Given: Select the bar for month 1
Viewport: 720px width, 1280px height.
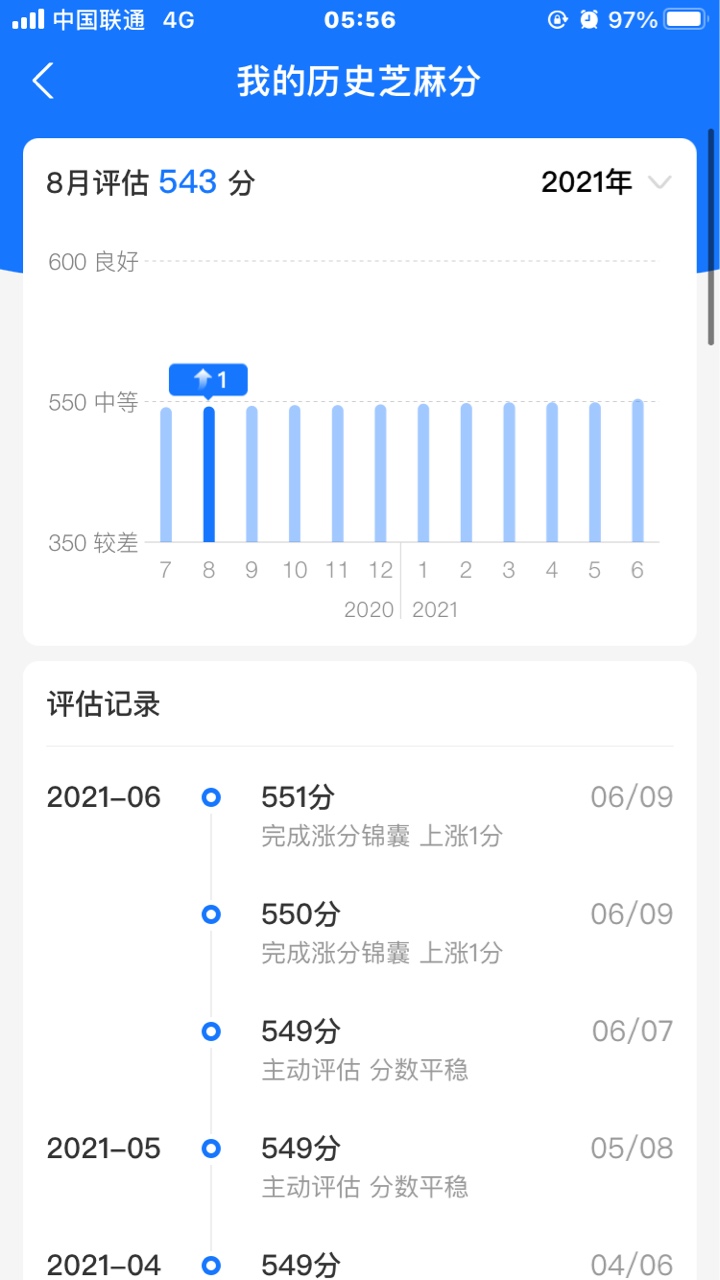Looking at the screenshot, I should click(x=423, y=474).
